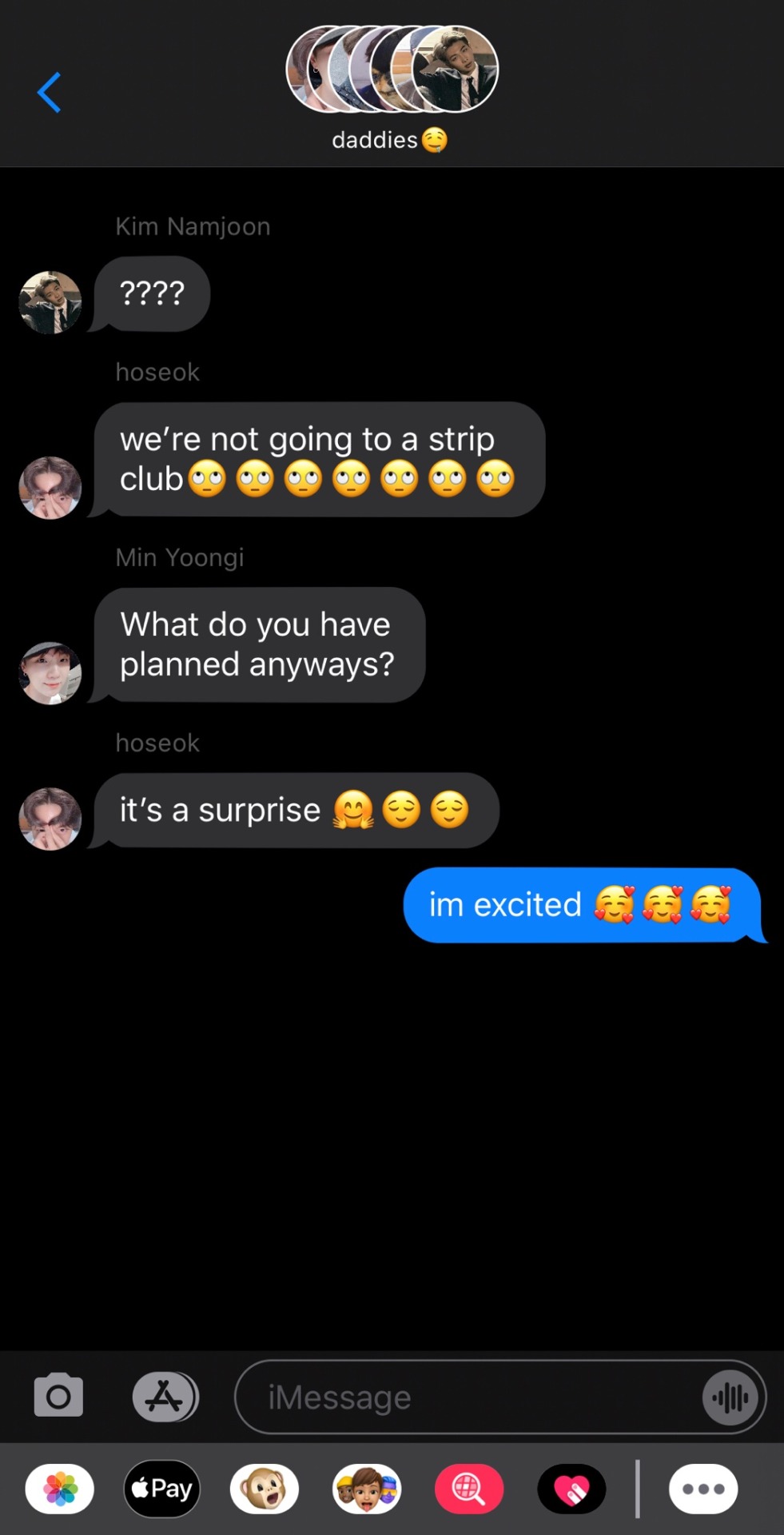The width and height of the screenshot is (784, 1535).
Task: Open Apple Pay in the app drawer
Action: tap(162, 1489)
